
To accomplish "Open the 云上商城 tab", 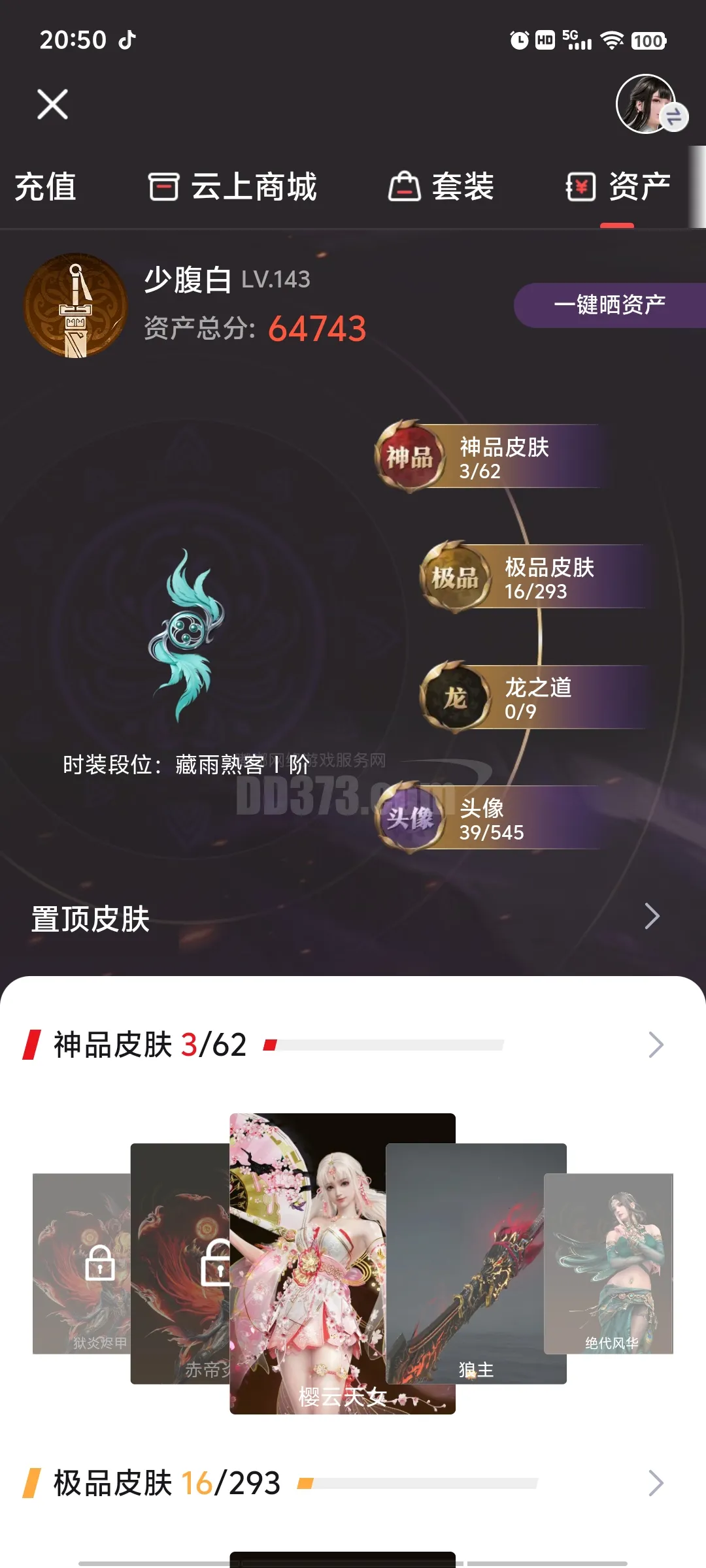I will pyautogui.click(x=233, y=188).
